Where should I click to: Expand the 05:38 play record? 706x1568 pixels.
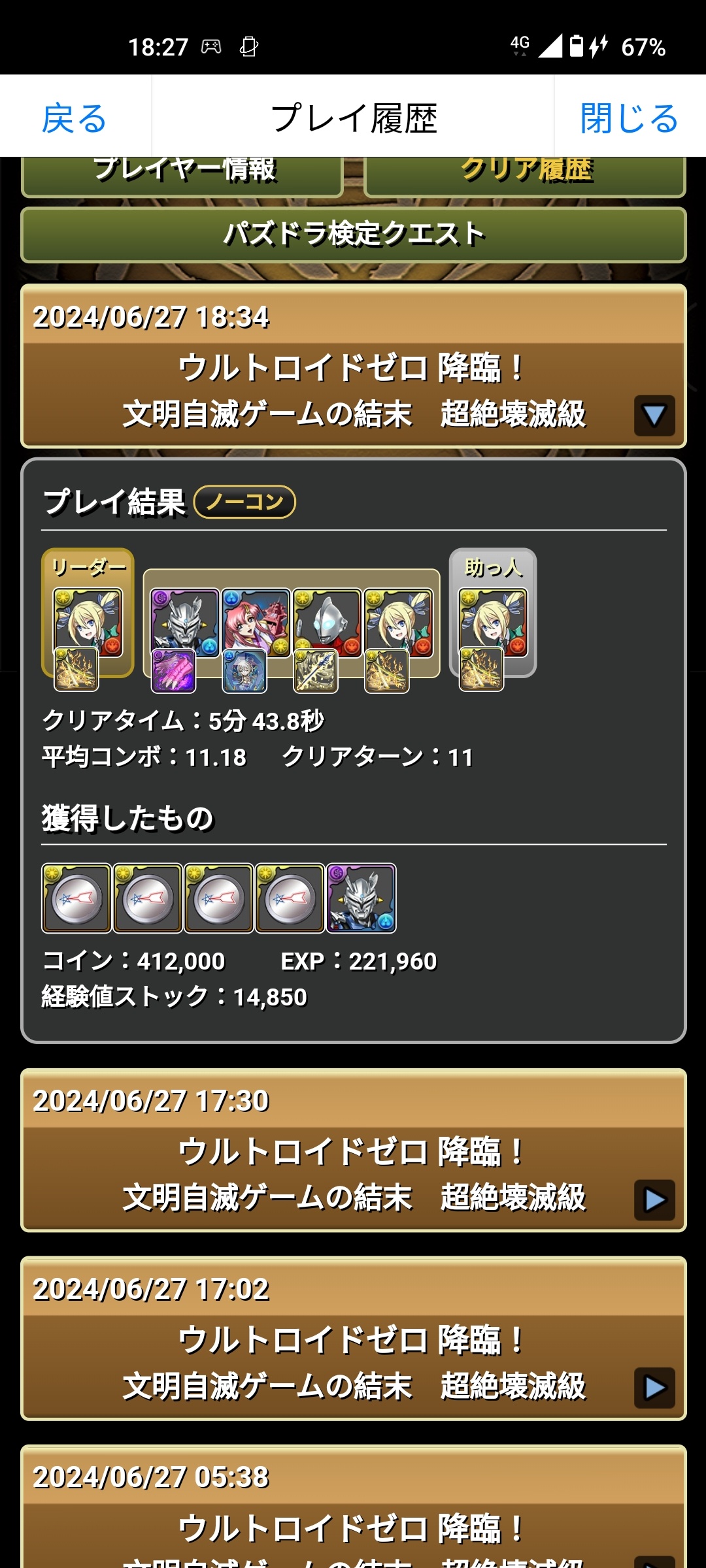point(654,1558)
